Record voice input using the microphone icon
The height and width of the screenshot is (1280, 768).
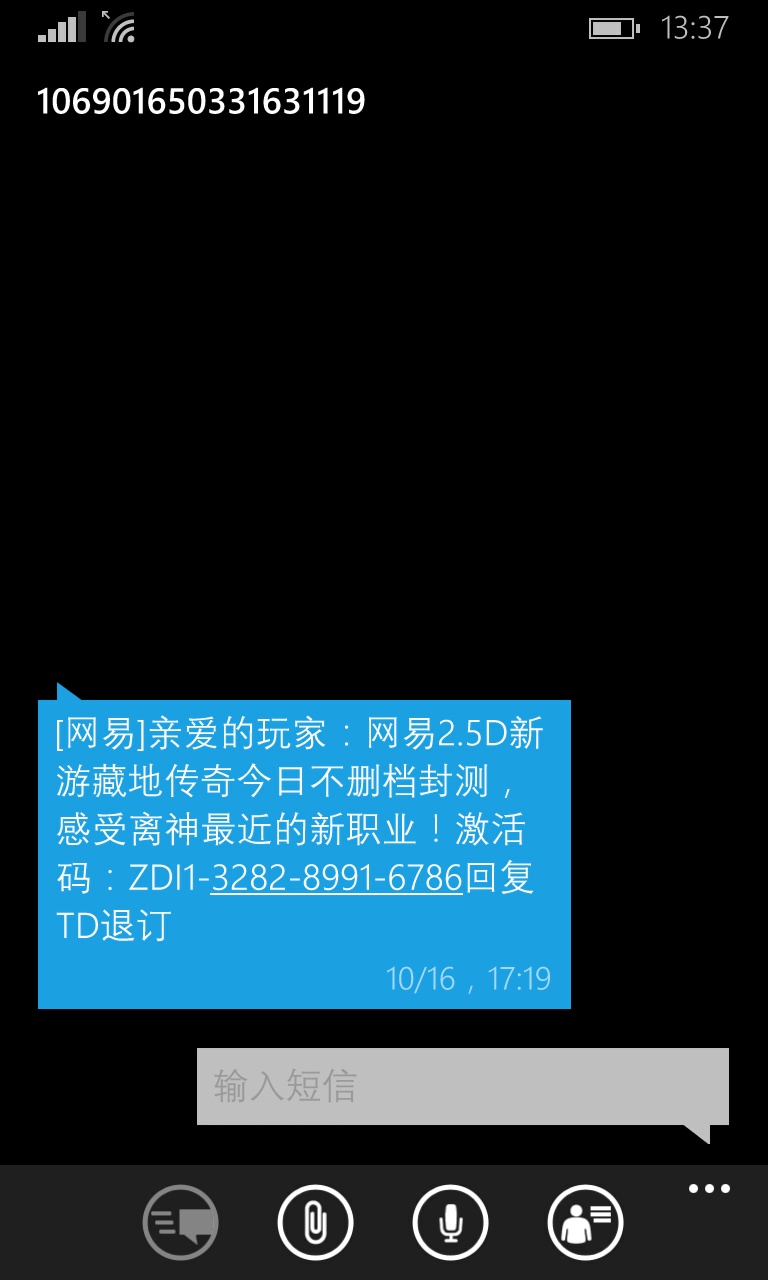tap(451, 1221)
